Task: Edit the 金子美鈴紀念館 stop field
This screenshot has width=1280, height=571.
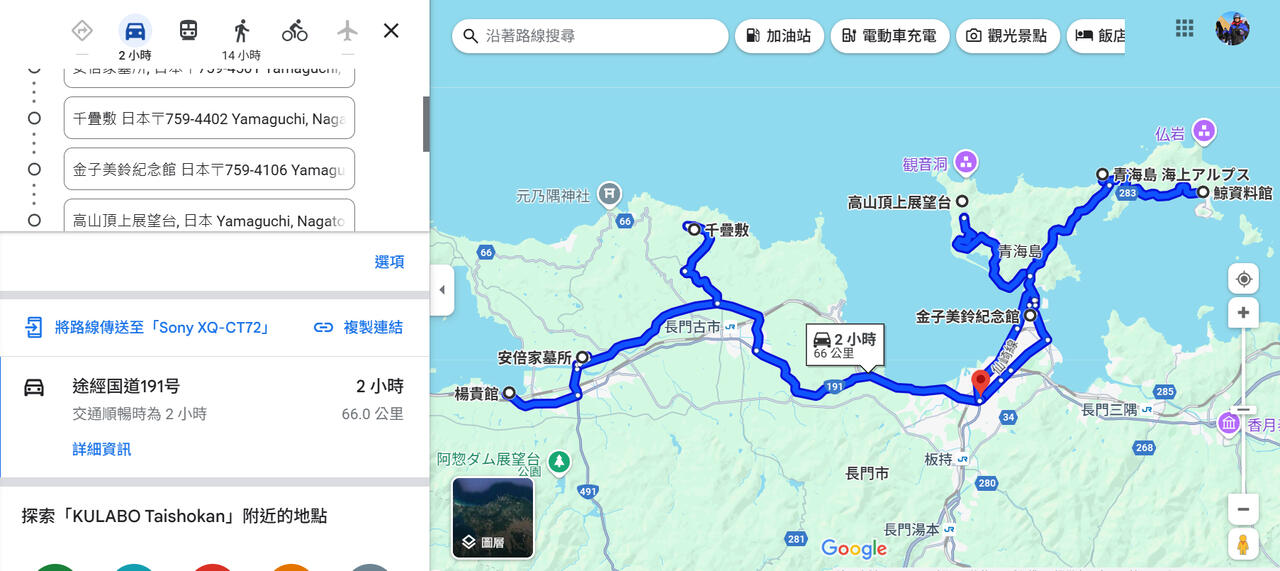Action: click(209, 169)
